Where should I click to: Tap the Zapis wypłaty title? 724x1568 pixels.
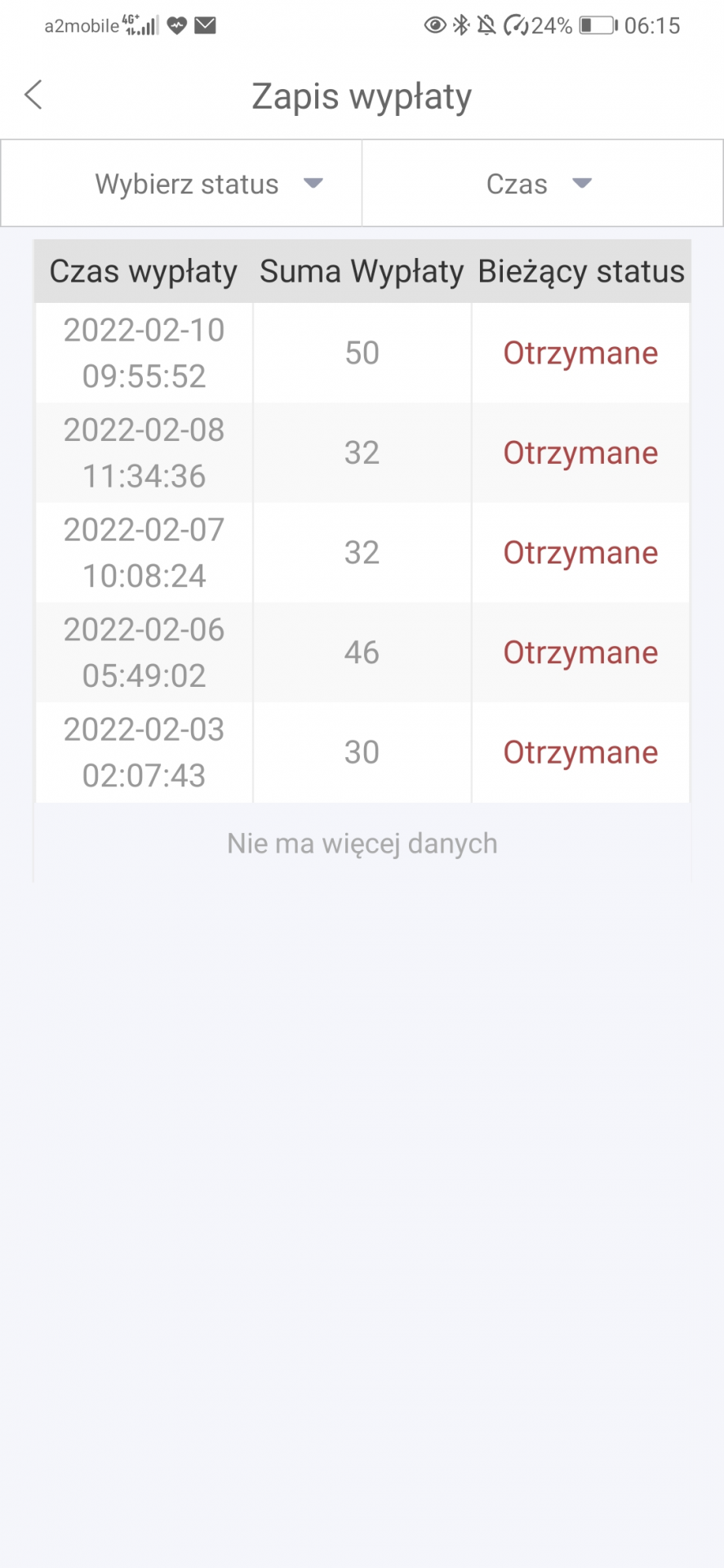pyautogui.click(x=362, y=95)
